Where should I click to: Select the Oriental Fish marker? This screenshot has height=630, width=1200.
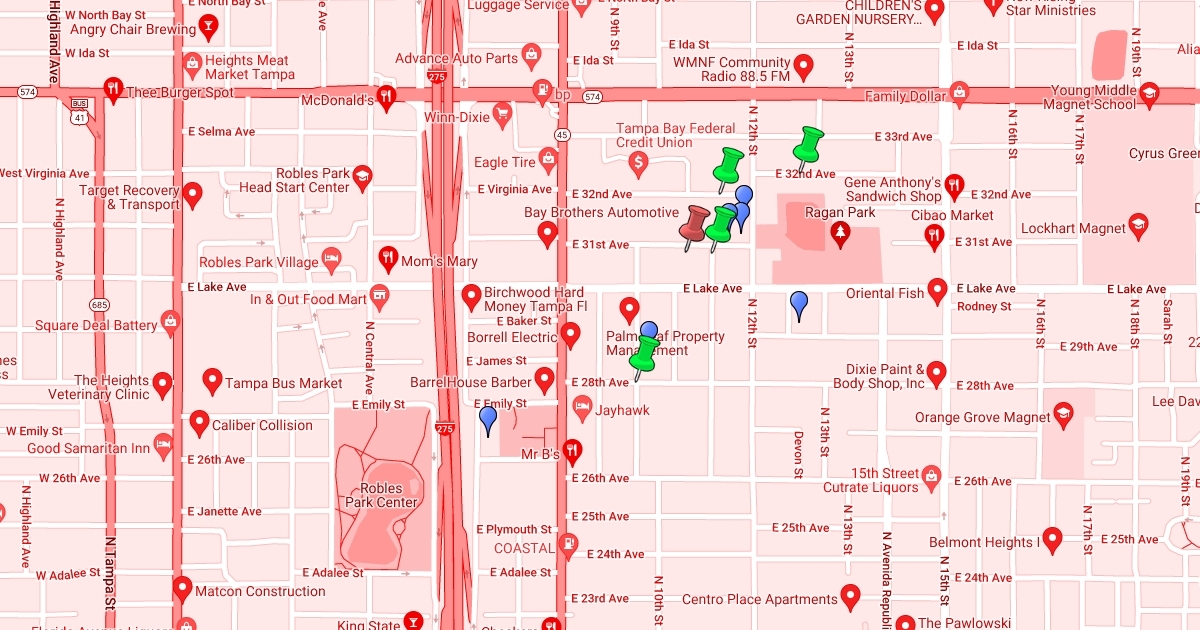(938, 290)
